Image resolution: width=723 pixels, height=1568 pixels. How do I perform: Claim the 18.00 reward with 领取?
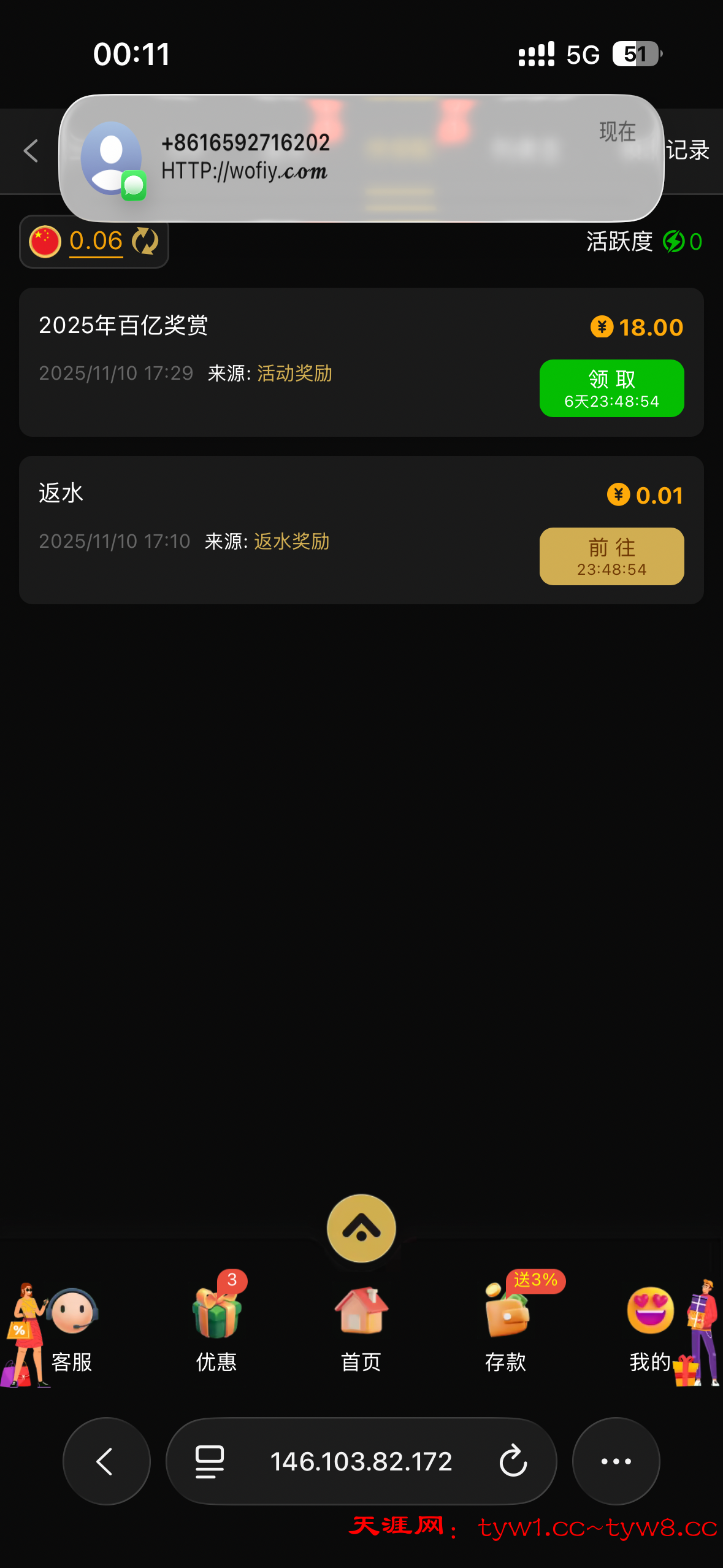click(611, 388)
